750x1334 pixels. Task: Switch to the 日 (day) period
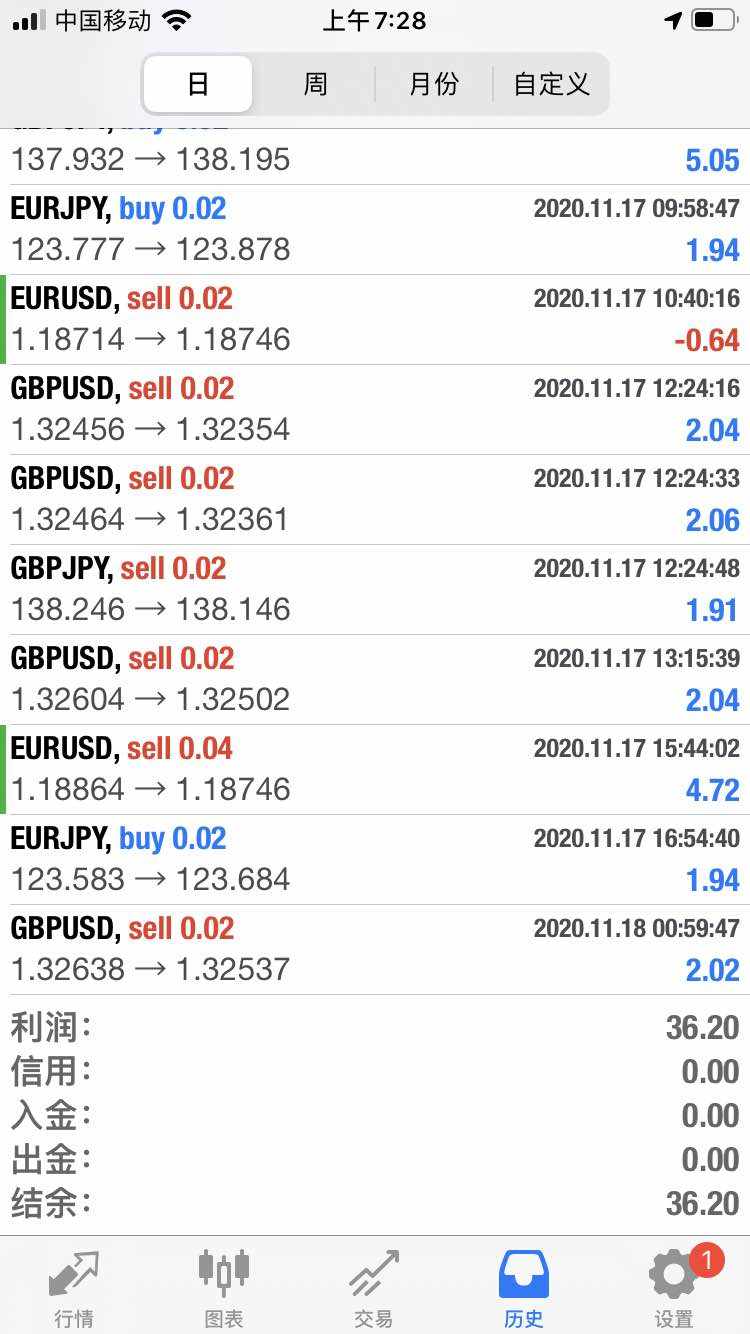198,84
